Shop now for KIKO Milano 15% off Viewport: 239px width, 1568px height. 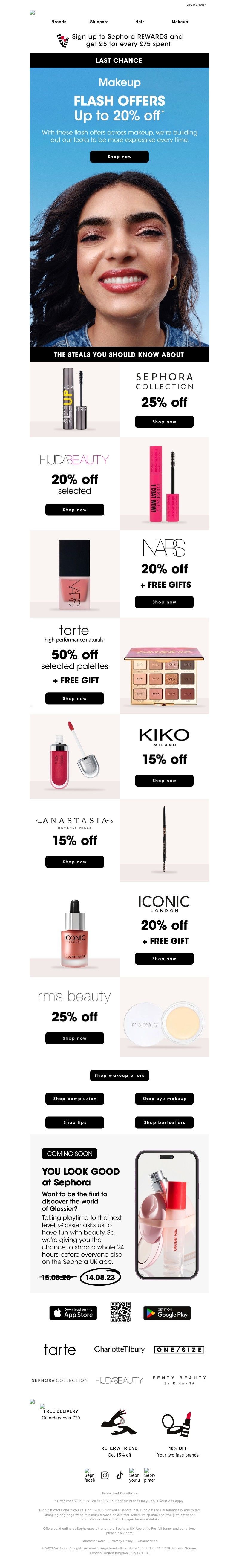point(164,780)
